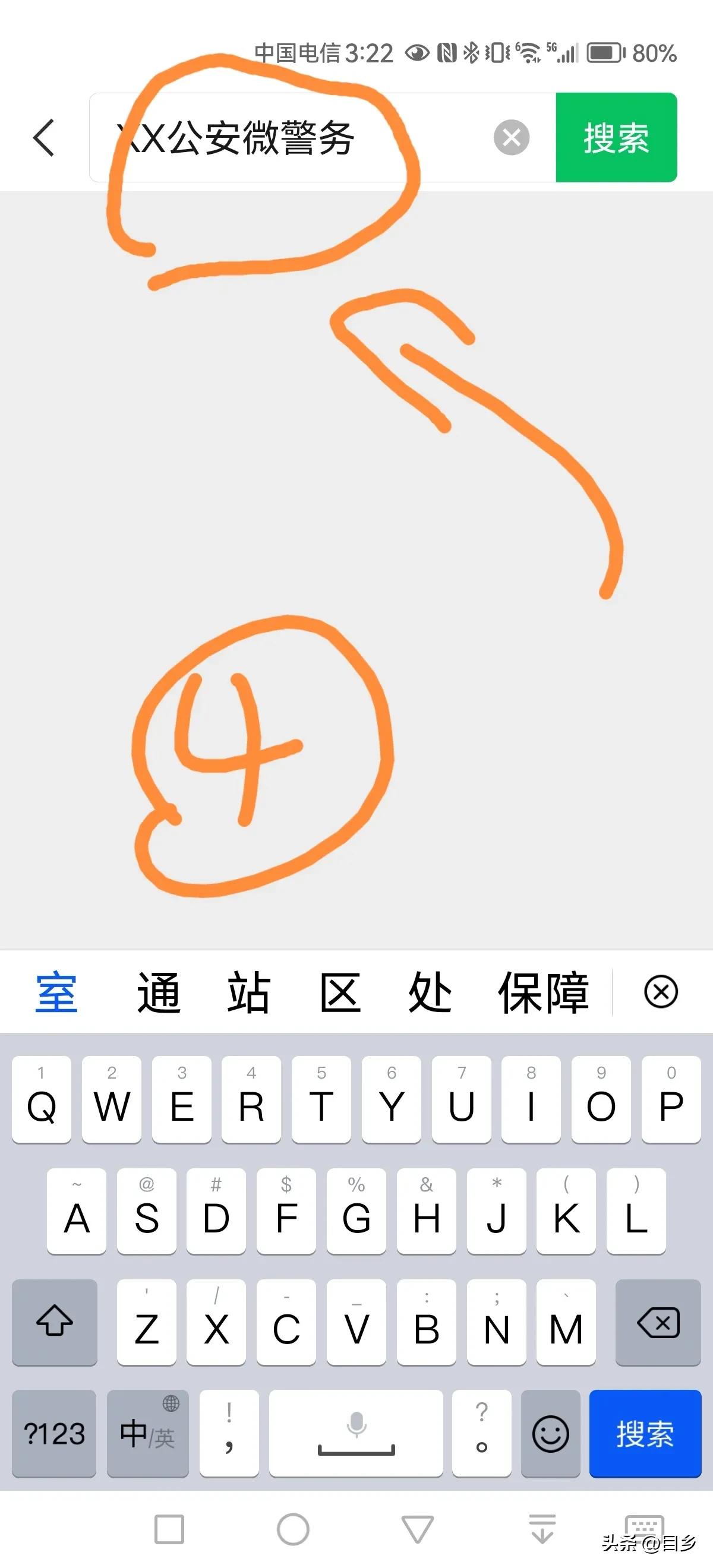The image size is (713, 1568).
Task: Switch input language with 中/英 key
Action: 147,1433
